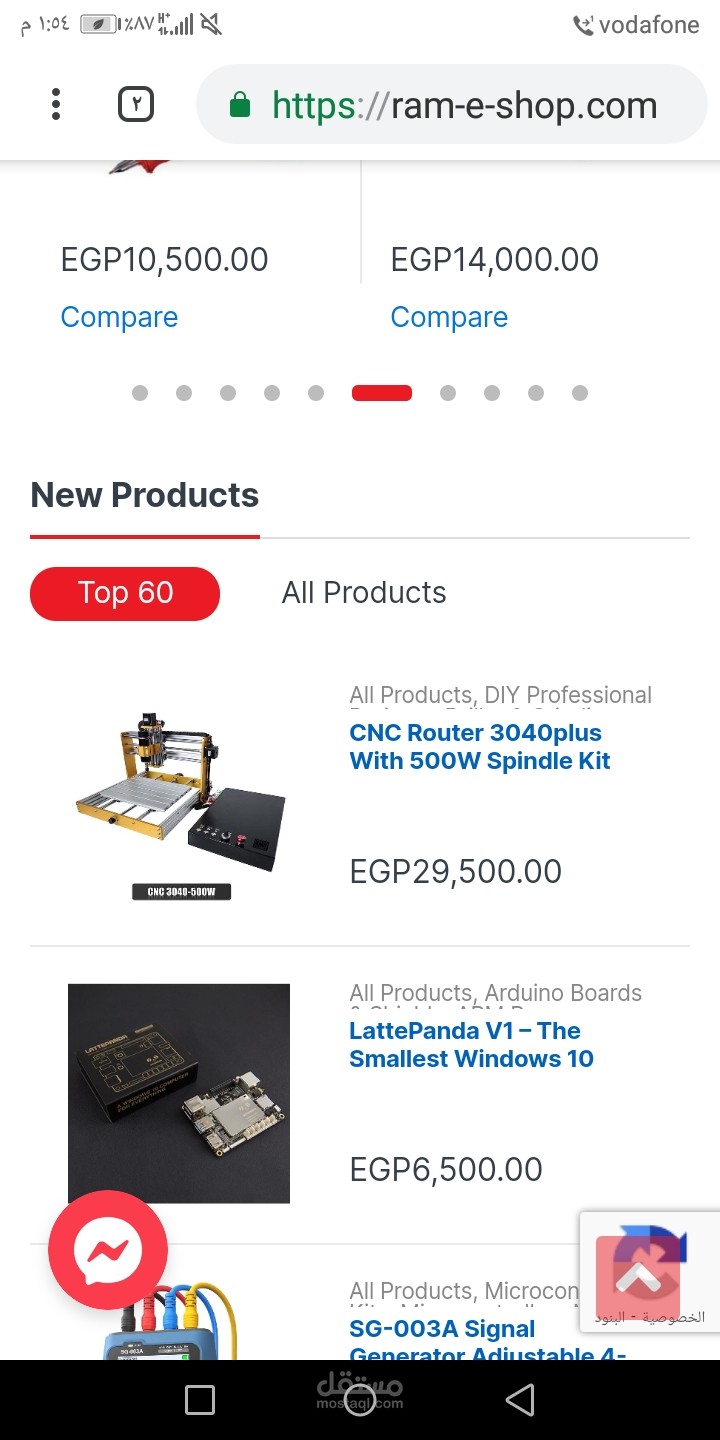The image size is (720, 1440).
Task: Go back with the system back button
Action: pyautogui.click(x=520, y=1400)
